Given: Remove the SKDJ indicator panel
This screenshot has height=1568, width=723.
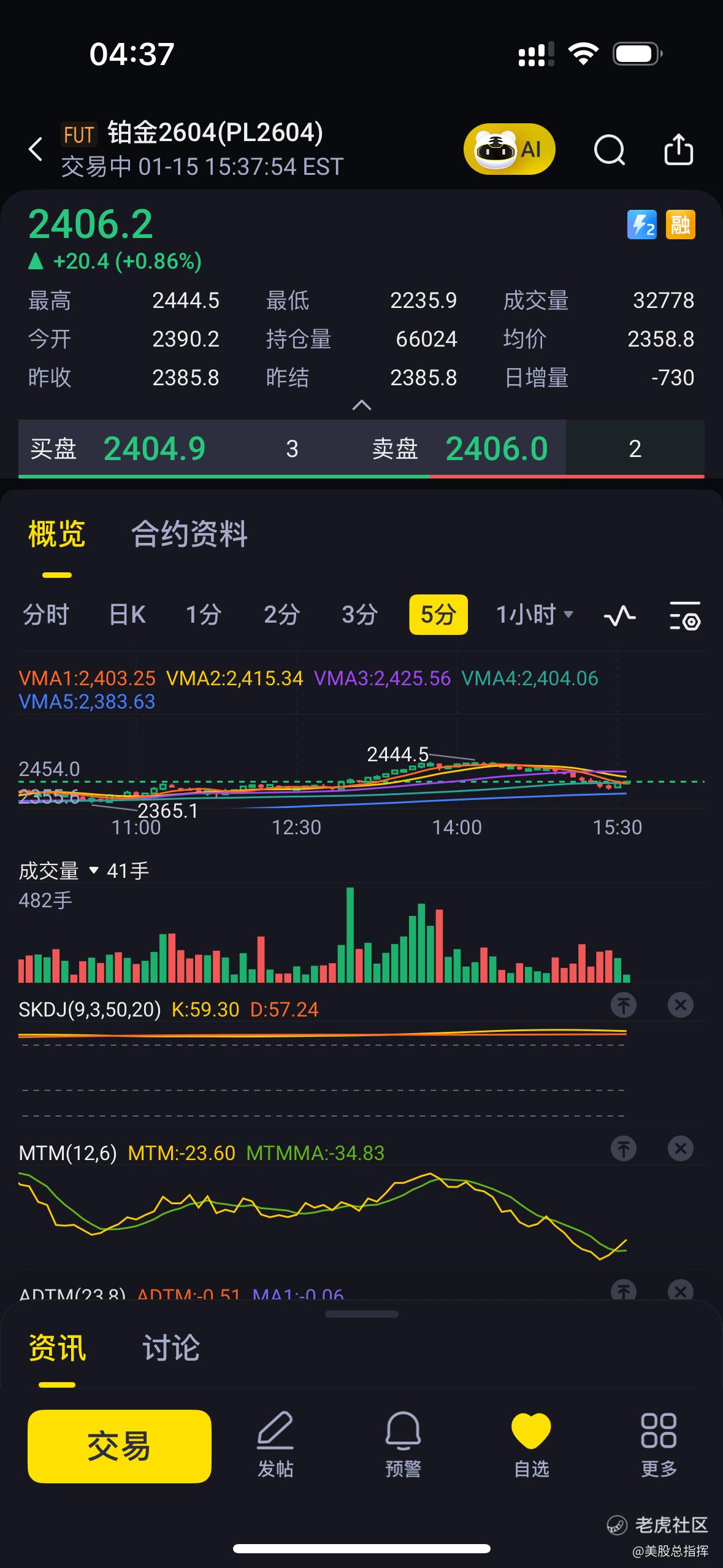Looking at the screenshot, I should coord(680,1005).
